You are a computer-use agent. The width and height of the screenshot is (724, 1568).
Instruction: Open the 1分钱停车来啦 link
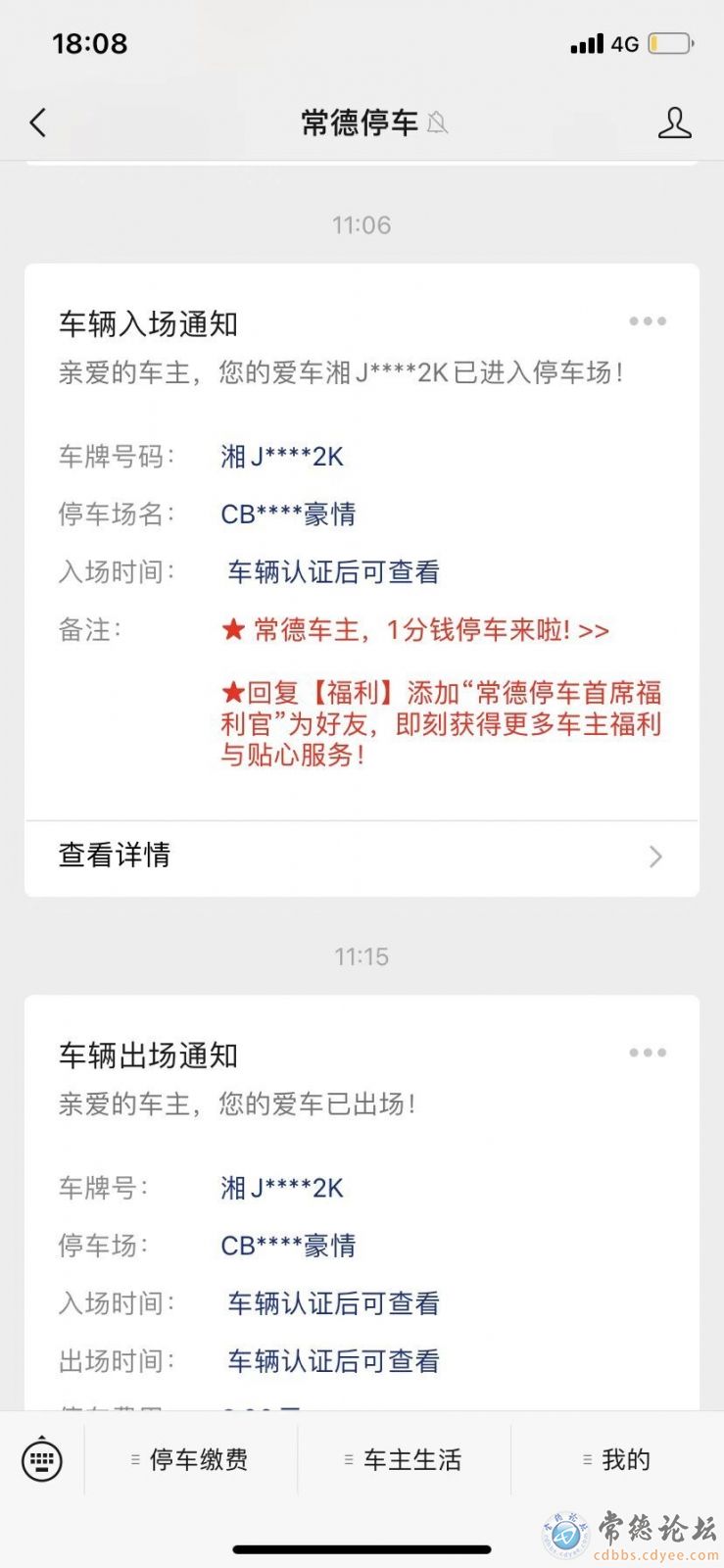tap(415, 629)
